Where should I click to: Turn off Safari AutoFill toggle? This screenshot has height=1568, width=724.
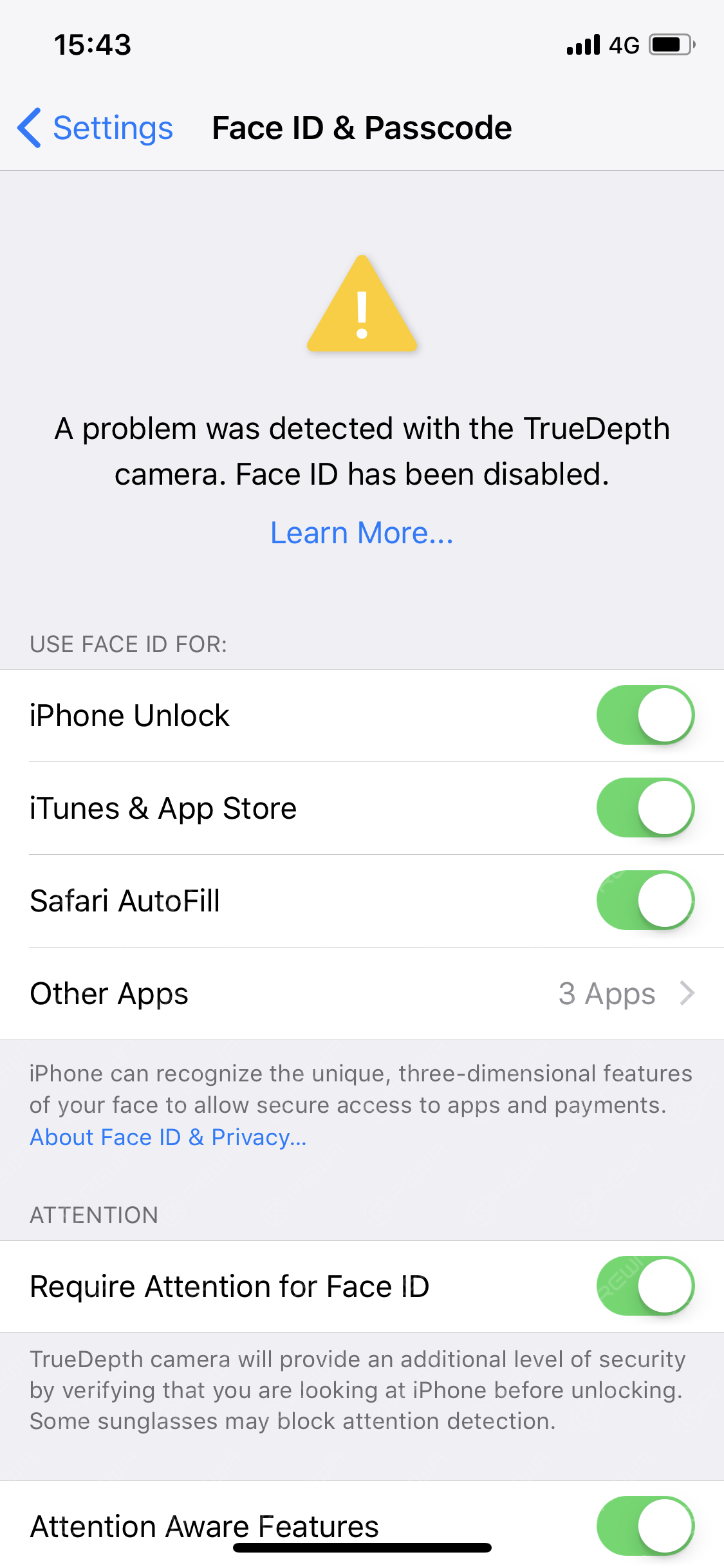[645, 901]
